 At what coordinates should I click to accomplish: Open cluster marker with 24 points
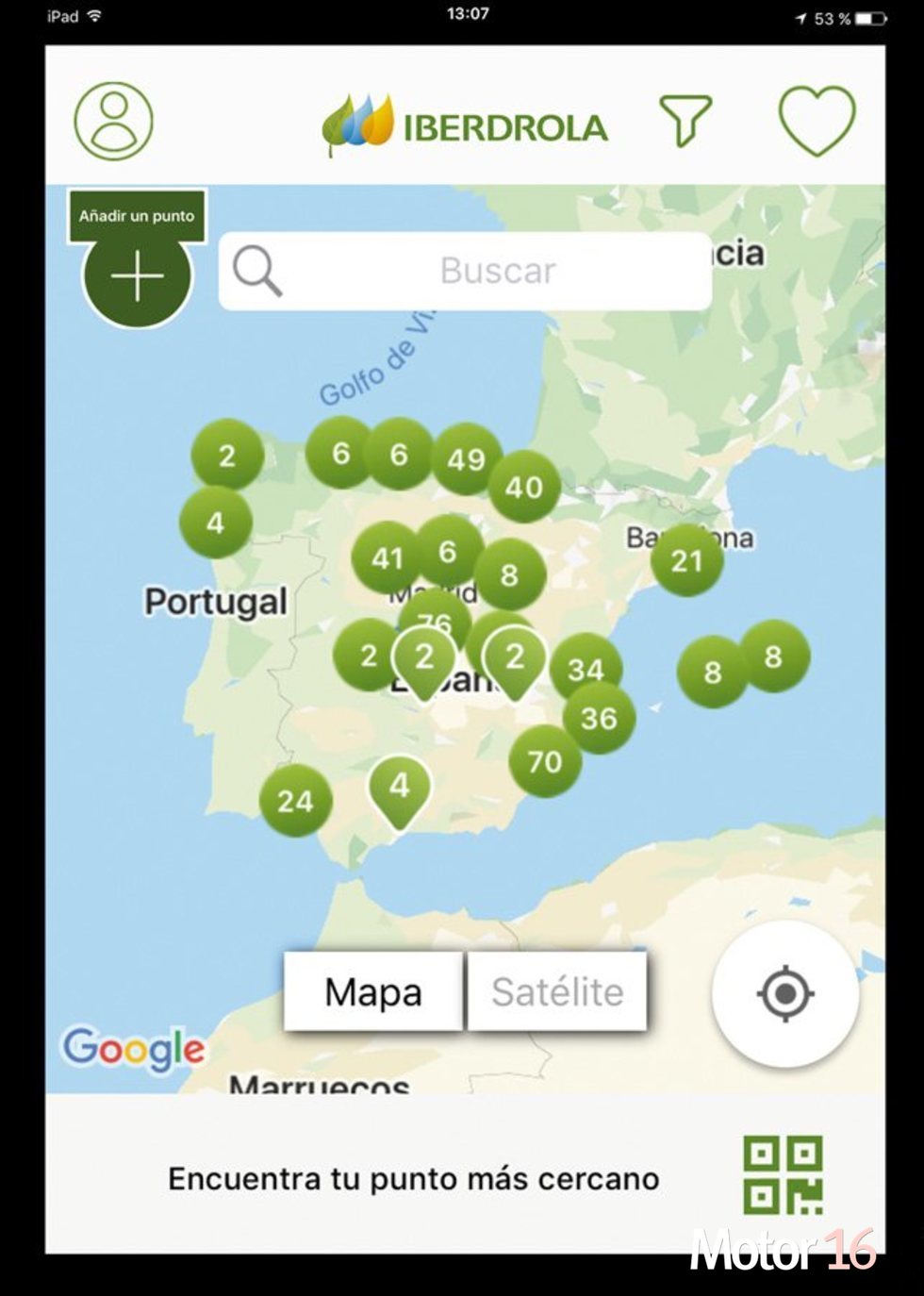(x=295, y=802)
